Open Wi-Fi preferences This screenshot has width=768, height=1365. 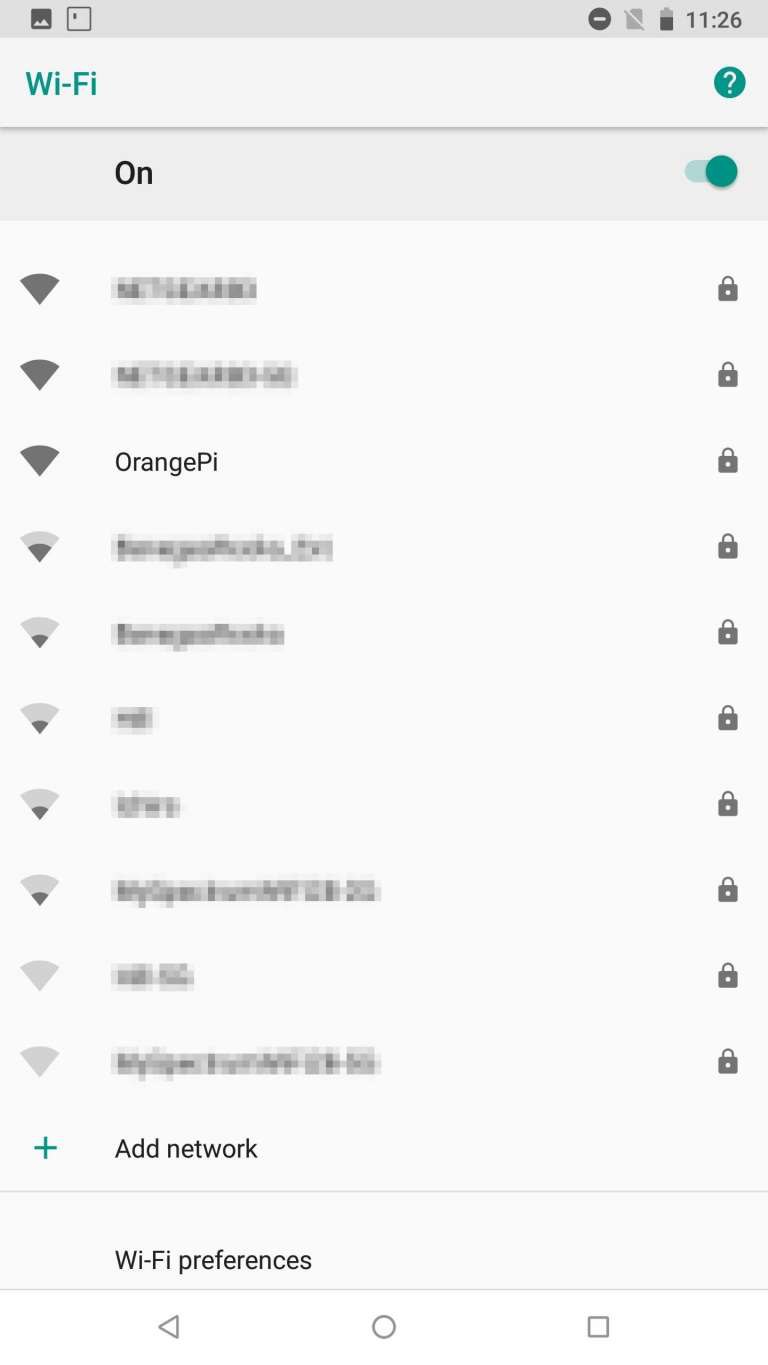click(x=384, y=1260)
